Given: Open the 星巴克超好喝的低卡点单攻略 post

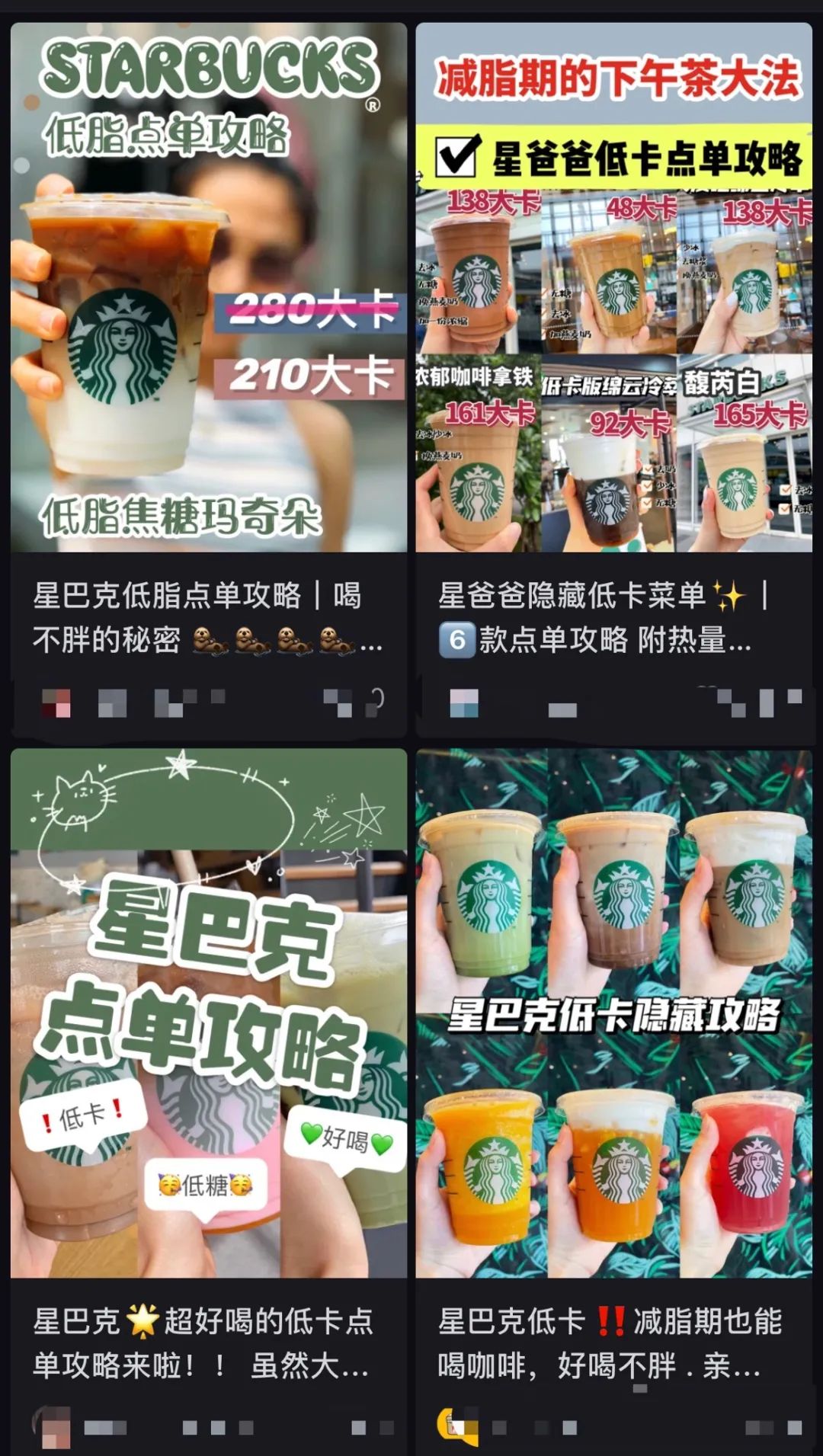Looking at the screenshot, I should tap(208, 1013).
